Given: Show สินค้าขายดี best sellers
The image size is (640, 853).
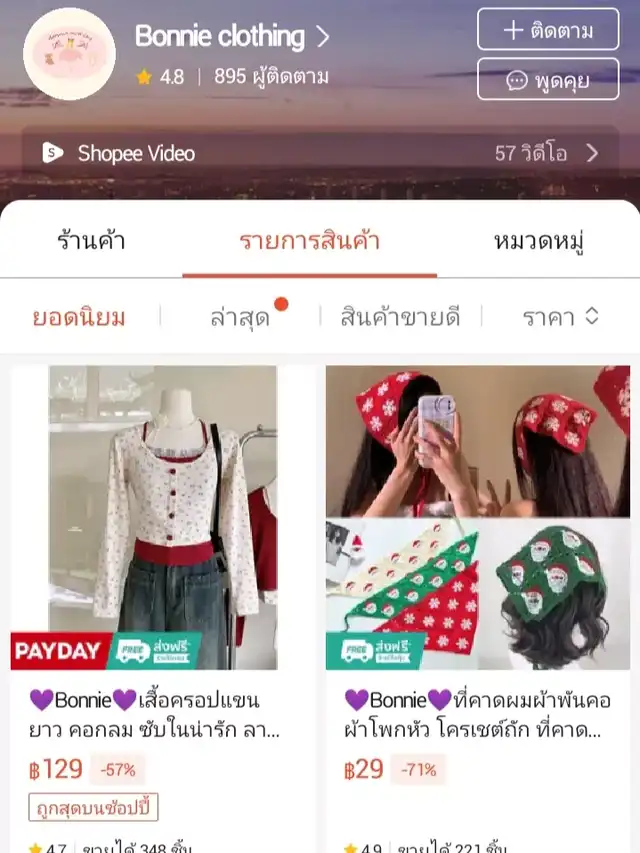Looking at the screenshot, I should (400, 318).
